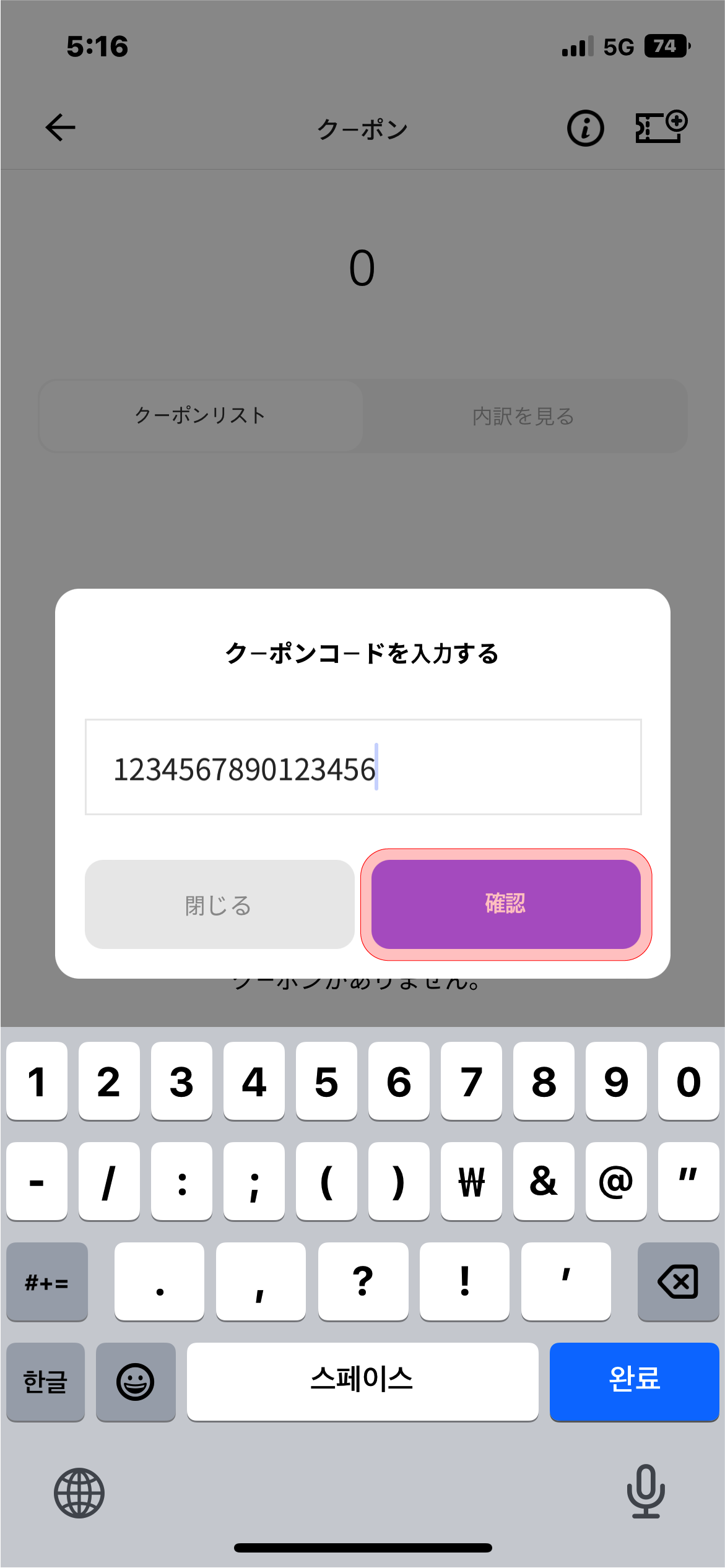Type the digit 7 key
This screenshot has height=1568, width=725.
(471, 1081)
